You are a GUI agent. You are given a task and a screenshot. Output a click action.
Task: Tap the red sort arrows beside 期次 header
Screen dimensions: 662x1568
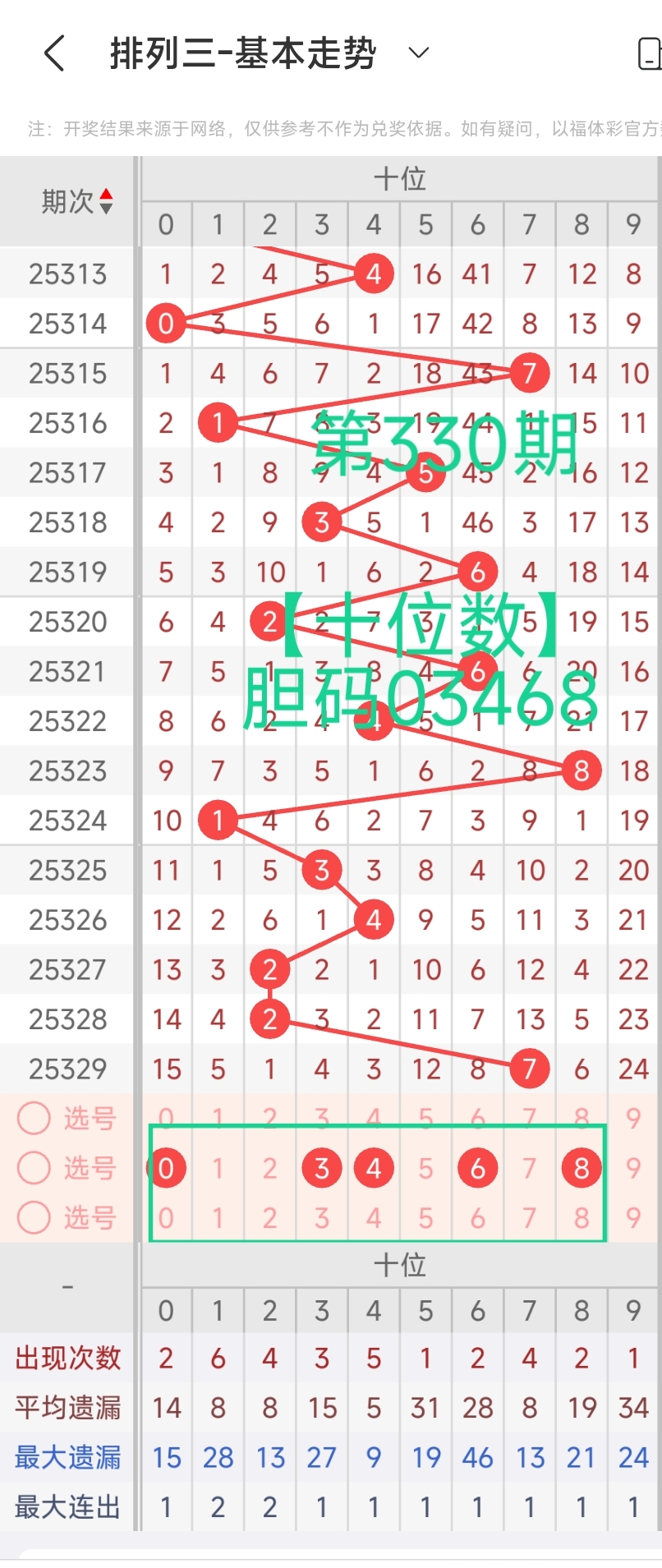(105, 200)
